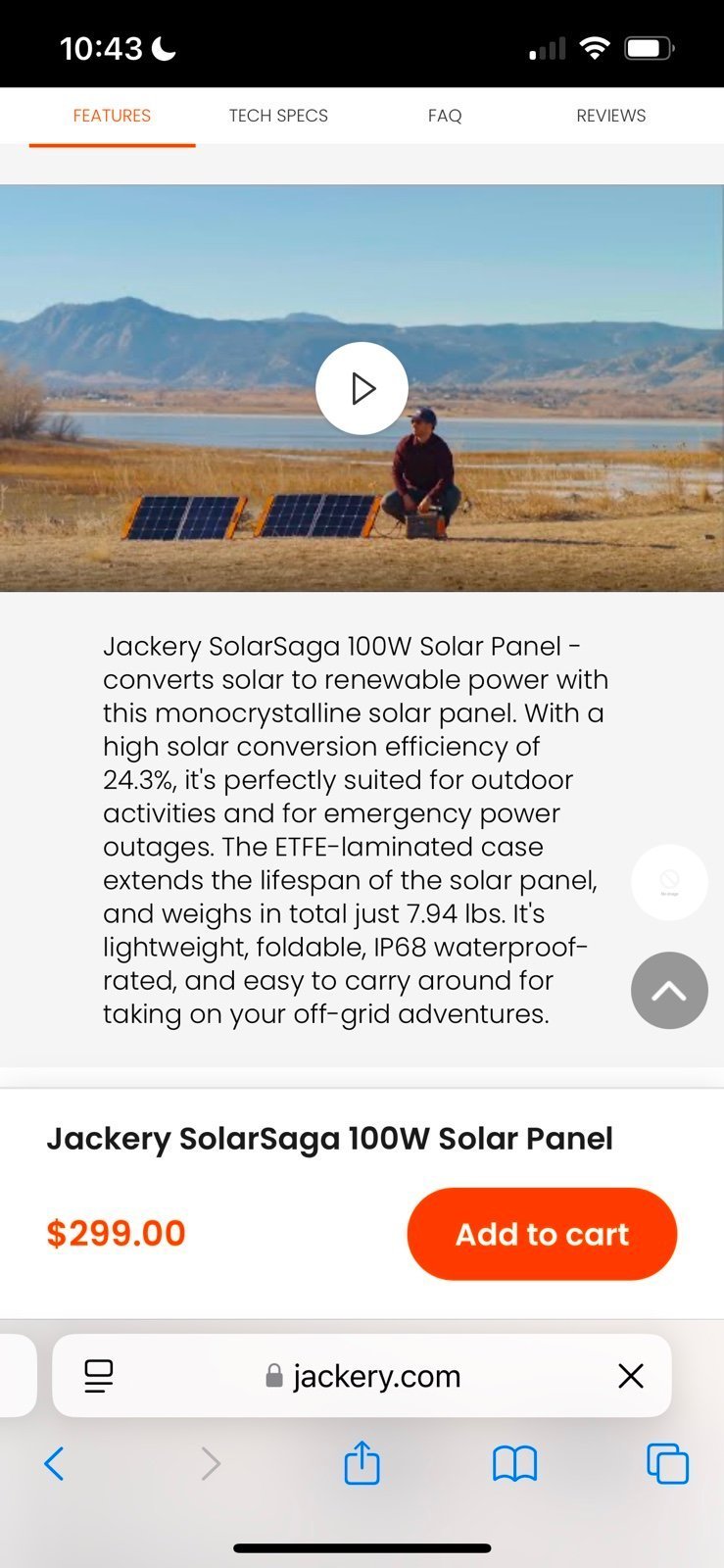Go to the Reviews tab
Viewport: 724px width, 1568px height.
pos(610,116)
